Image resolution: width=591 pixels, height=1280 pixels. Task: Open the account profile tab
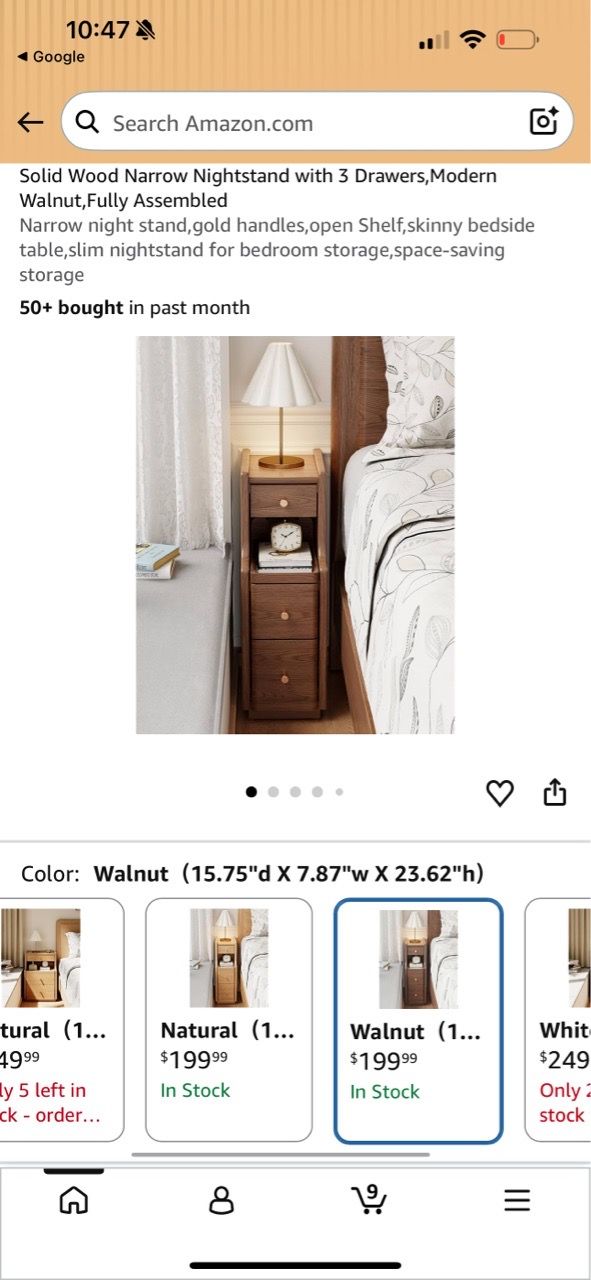tap(221, 1200)
